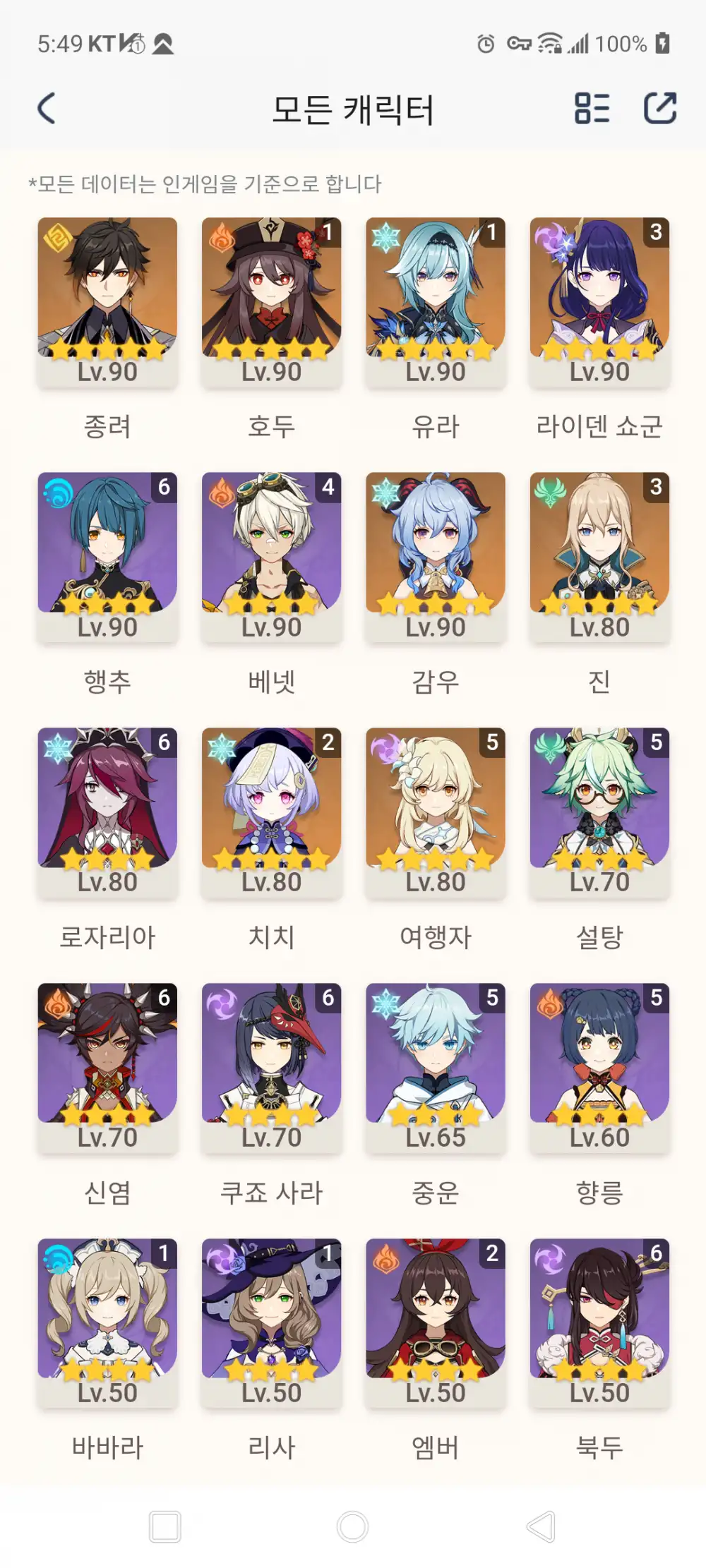This screenshot has height=1568, width=706.
Task: Select the 쿠죠 사라 tile
Action: [x=272, y=1068]
